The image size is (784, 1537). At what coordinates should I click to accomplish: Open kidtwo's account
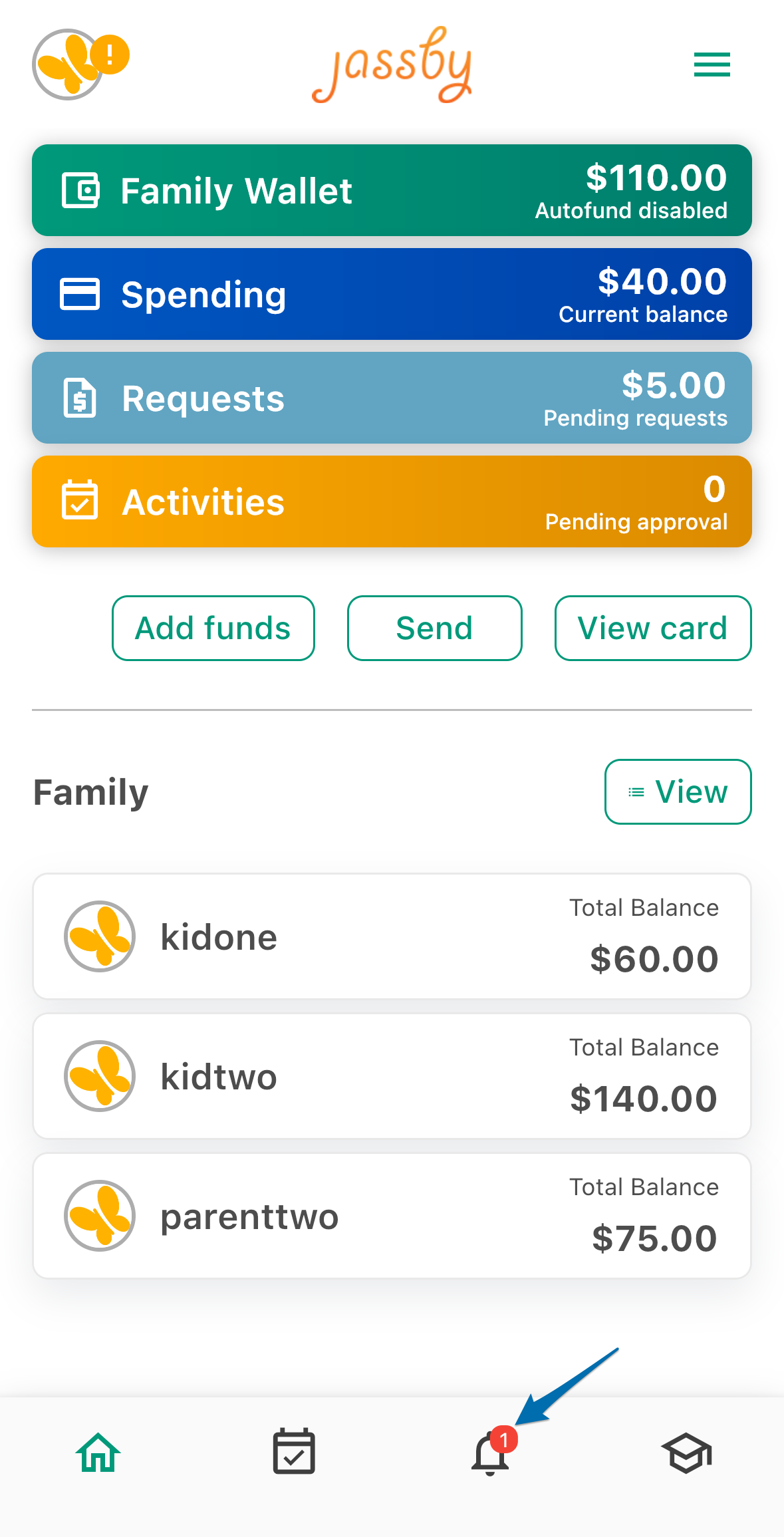pyautogui.click(x=392, y=1076)
